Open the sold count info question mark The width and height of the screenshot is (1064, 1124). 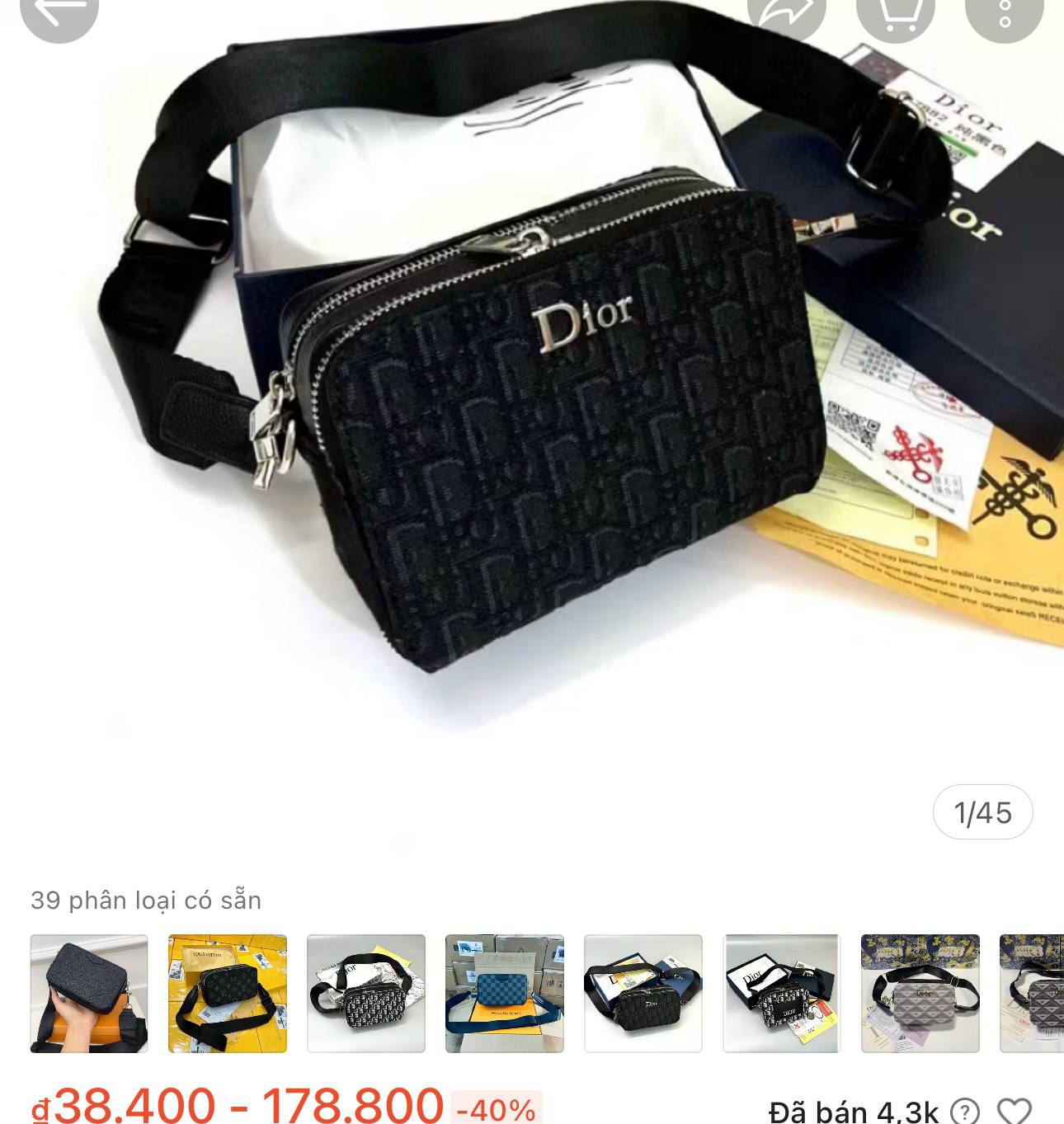(x=965, y=1111)
